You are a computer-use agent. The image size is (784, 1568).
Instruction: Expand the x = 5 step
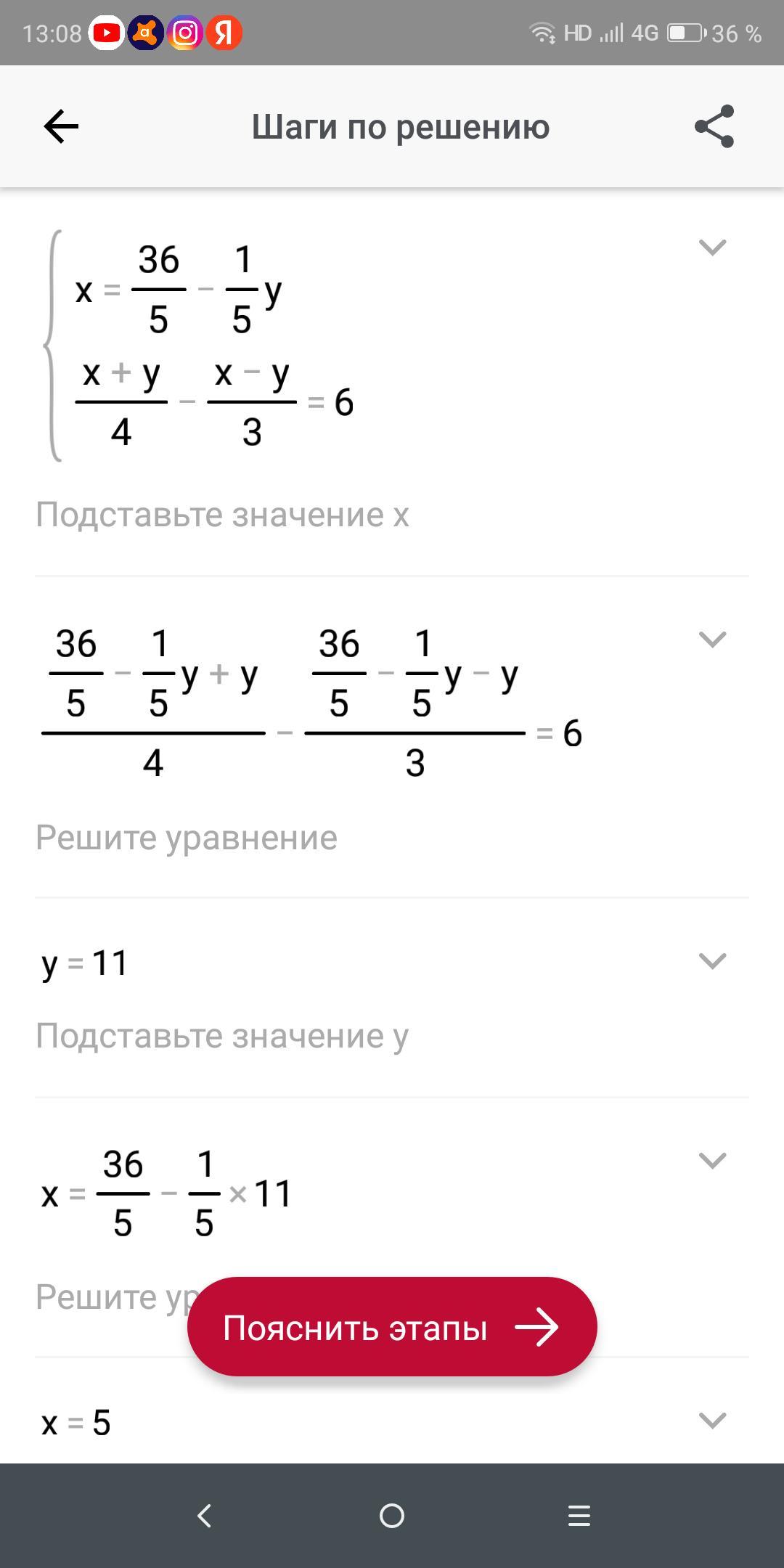point(712,1420)
